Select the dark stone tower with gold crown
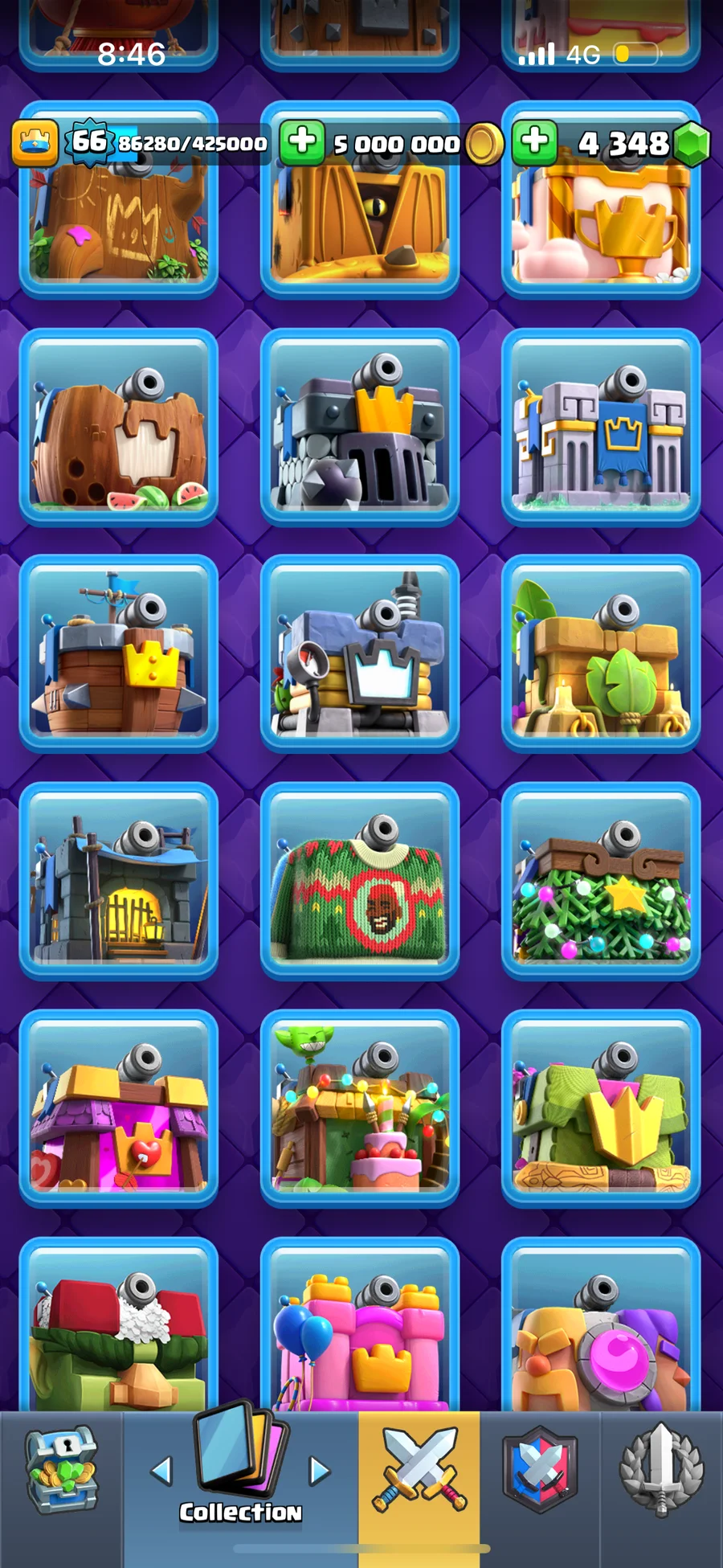Image resolution: width=723 pixels, height=1568 pixels. (360, 428)
